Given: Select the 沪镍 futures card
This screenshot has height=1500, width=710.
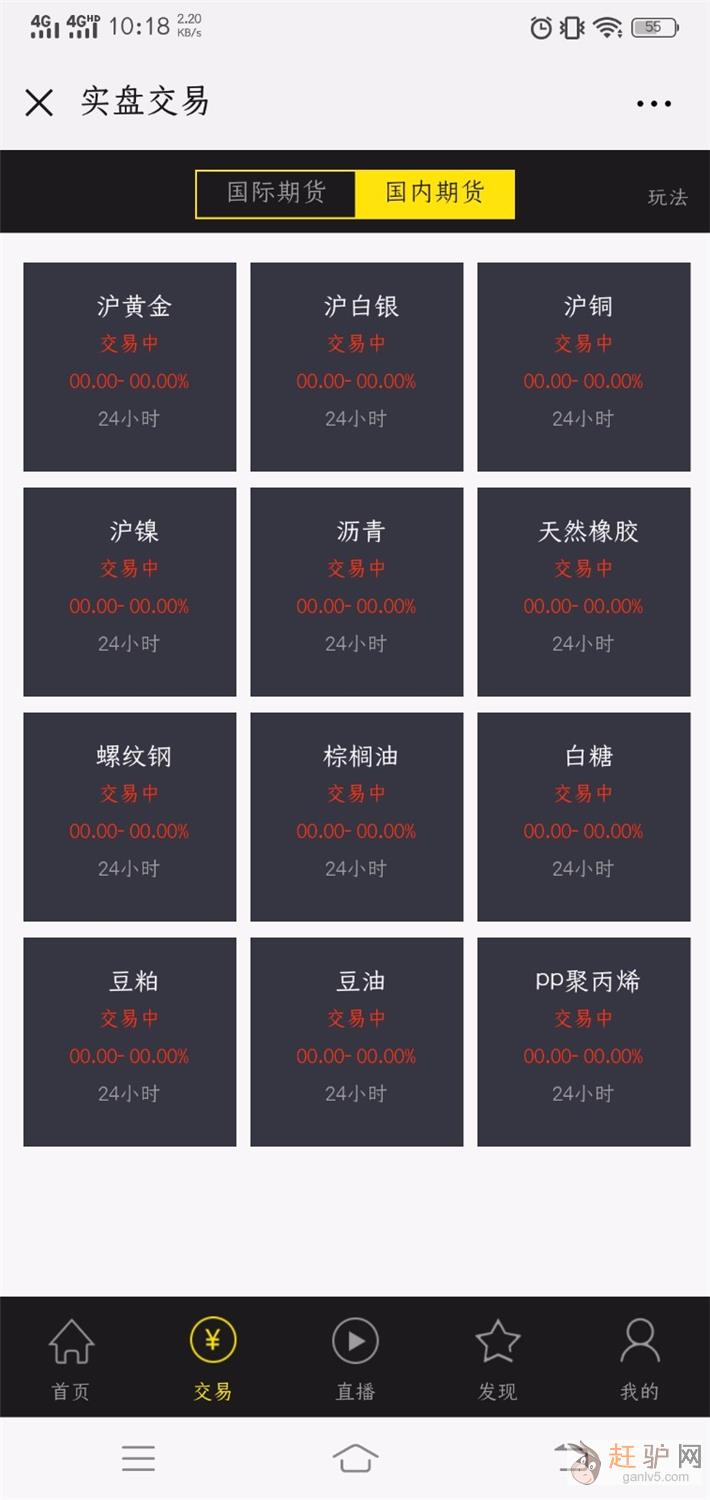Looking at the screenshot, I should pos(130,591).
